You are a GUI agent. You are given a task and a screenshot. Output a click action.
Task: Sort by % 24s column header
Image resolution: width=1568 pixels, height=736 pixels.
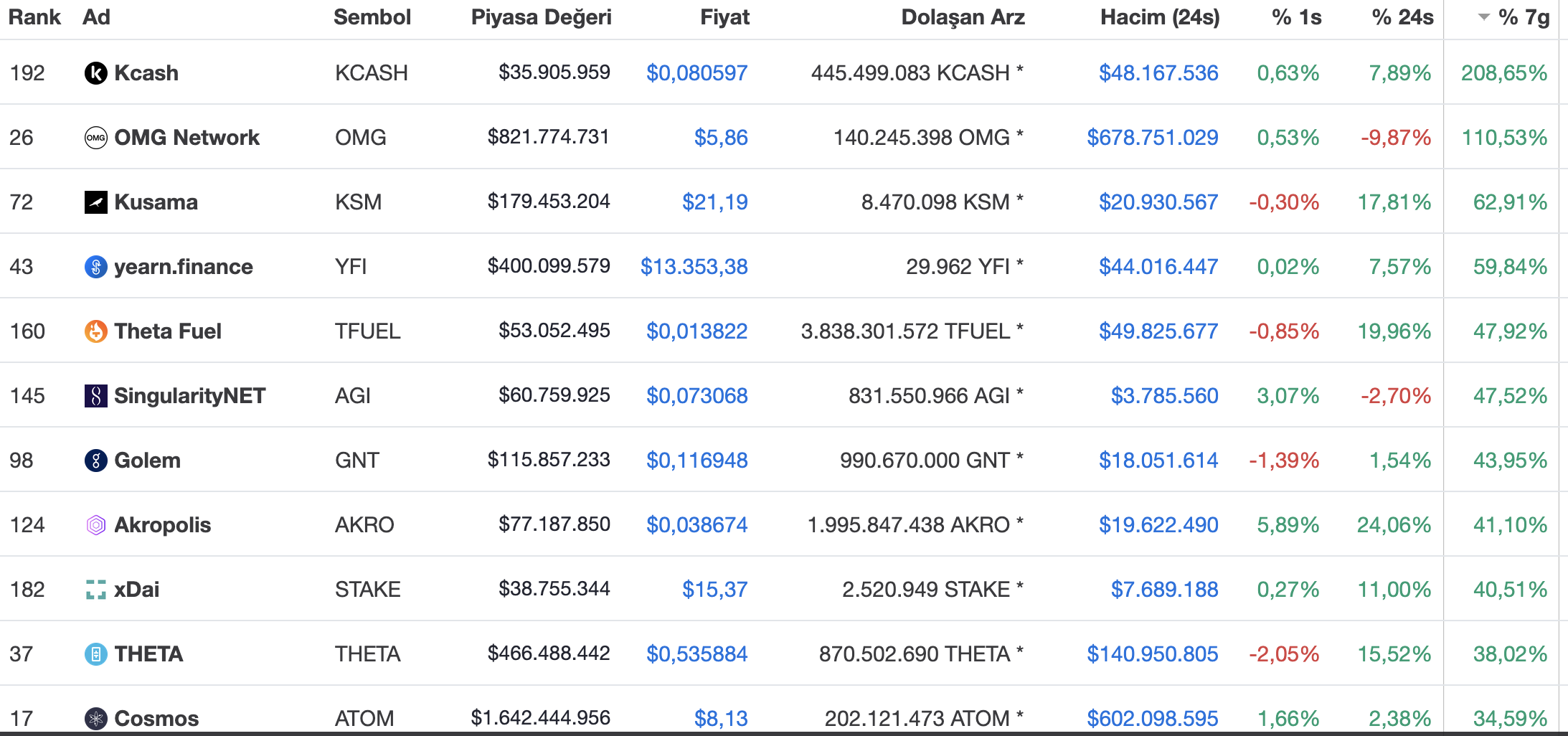pyautogui.click(x=1402, y=17)
